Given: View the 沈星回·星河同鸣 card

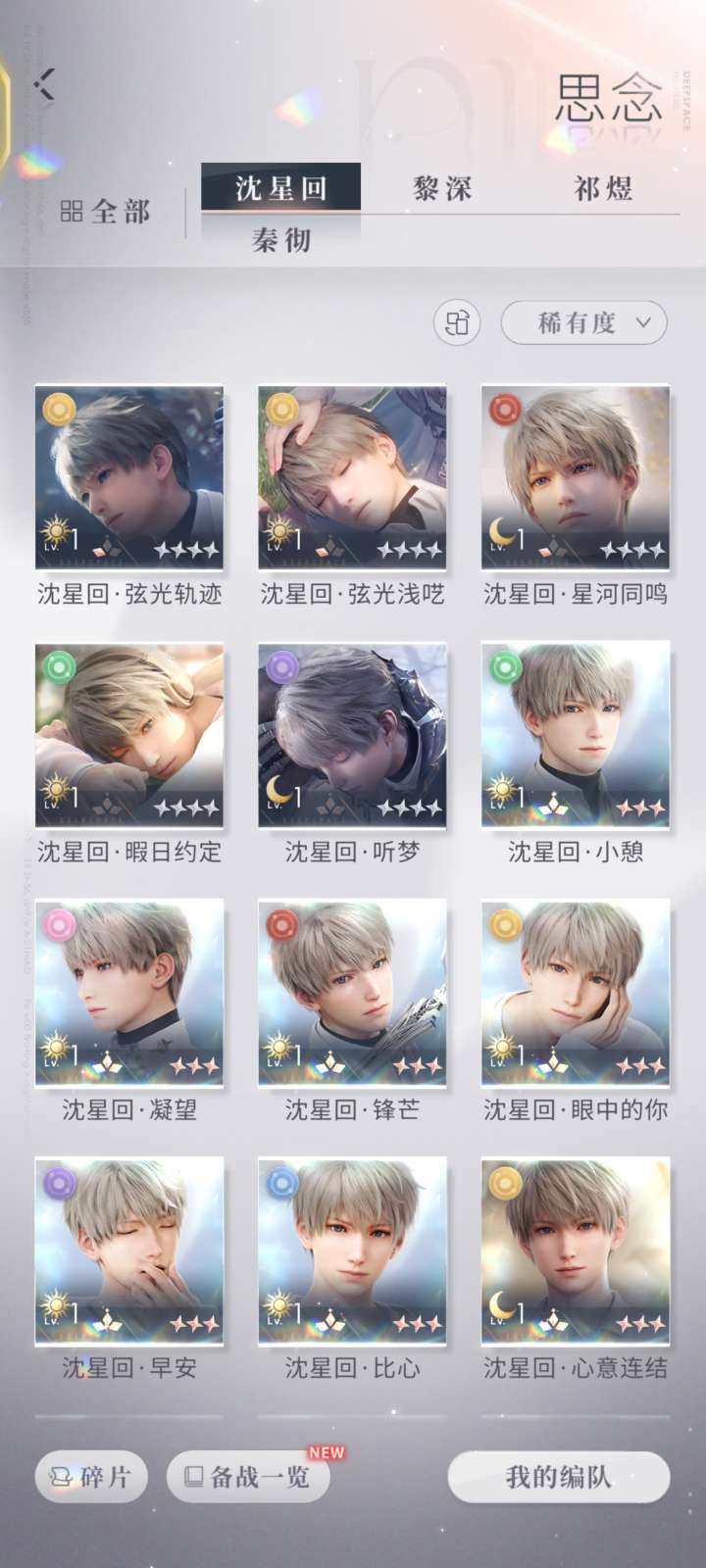Looking at the screenshot, I should click(x=576, y=477).
